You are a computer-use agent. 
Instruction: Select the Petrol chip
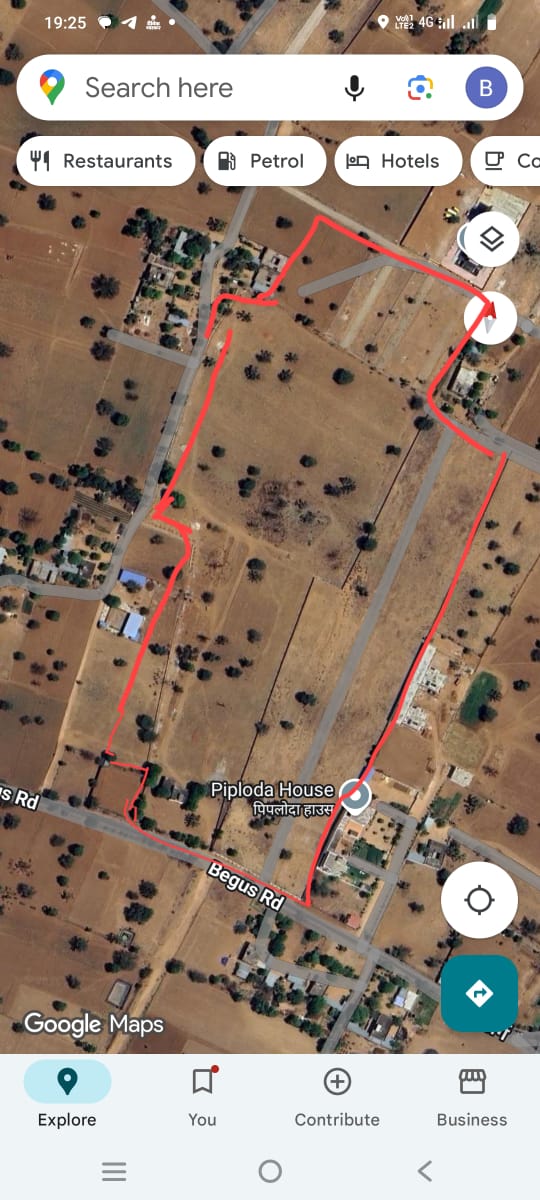click(265, 161)
